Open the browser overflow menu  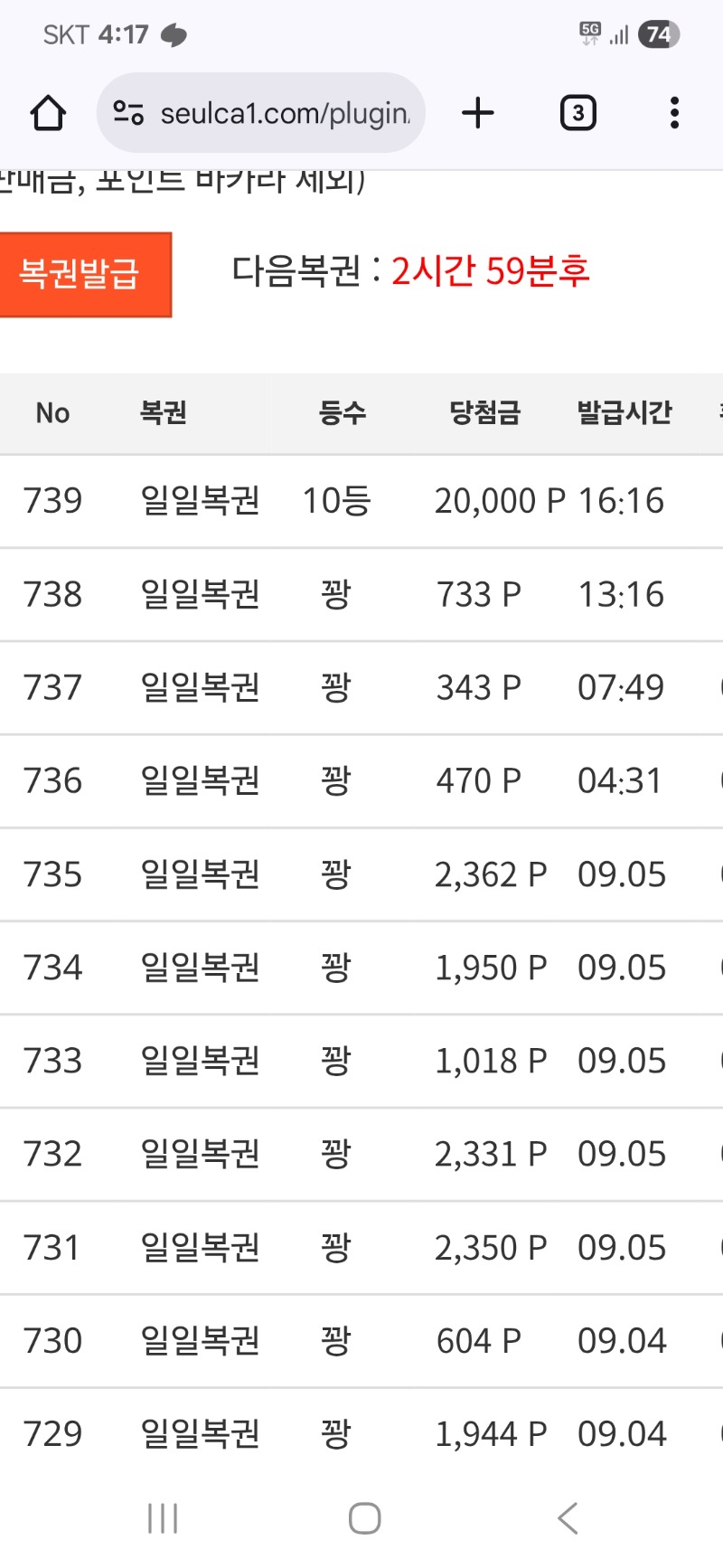[674, 113]
